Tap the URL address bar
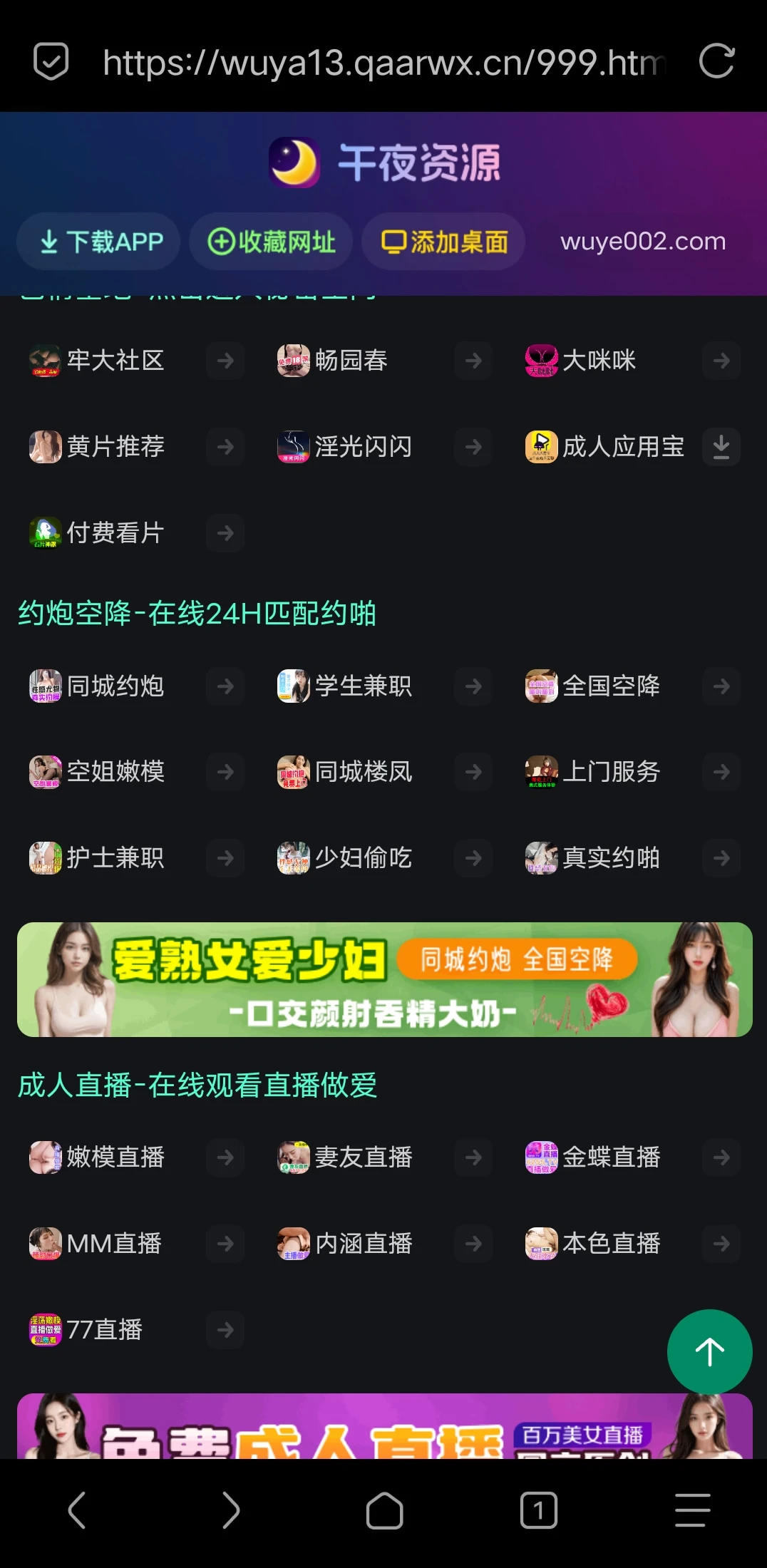Viewport: 767px width, 1568px height. tap(383, 63)
